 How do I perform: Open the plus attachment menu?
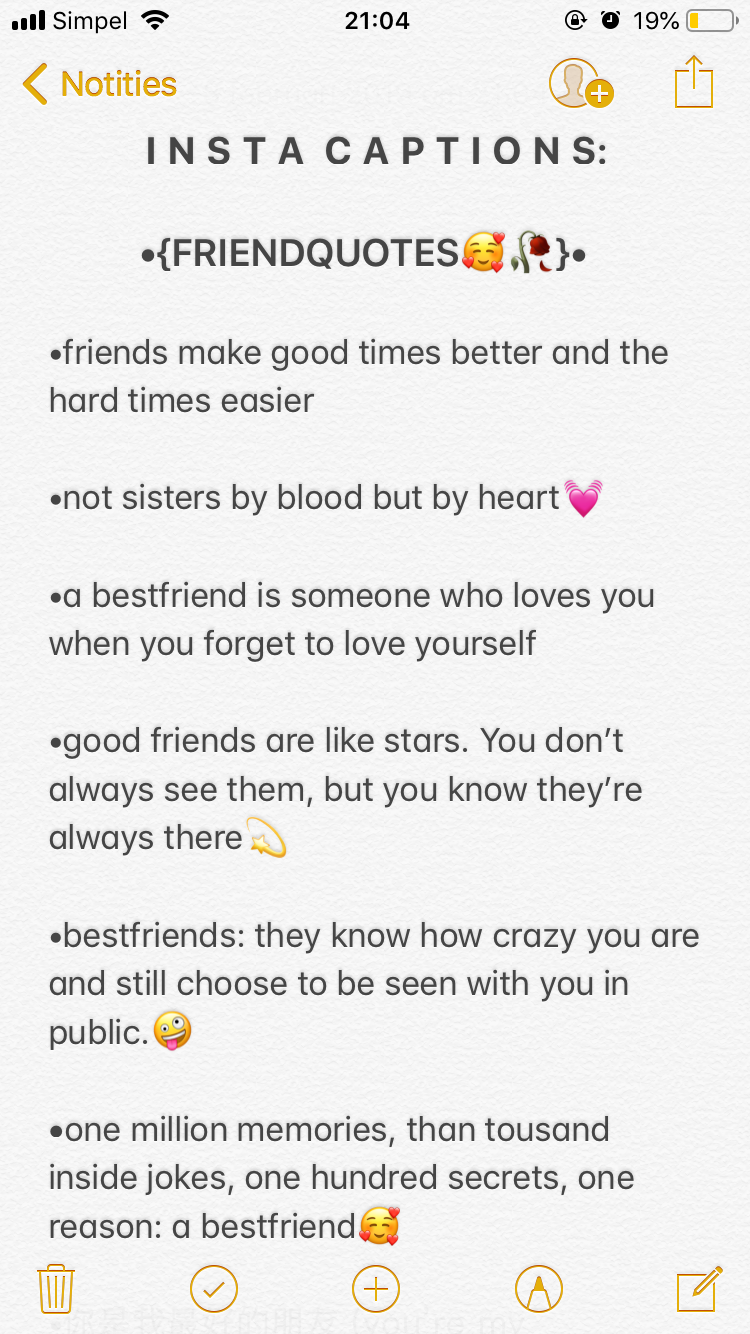pyautogui.click(x=376, y=1289)
